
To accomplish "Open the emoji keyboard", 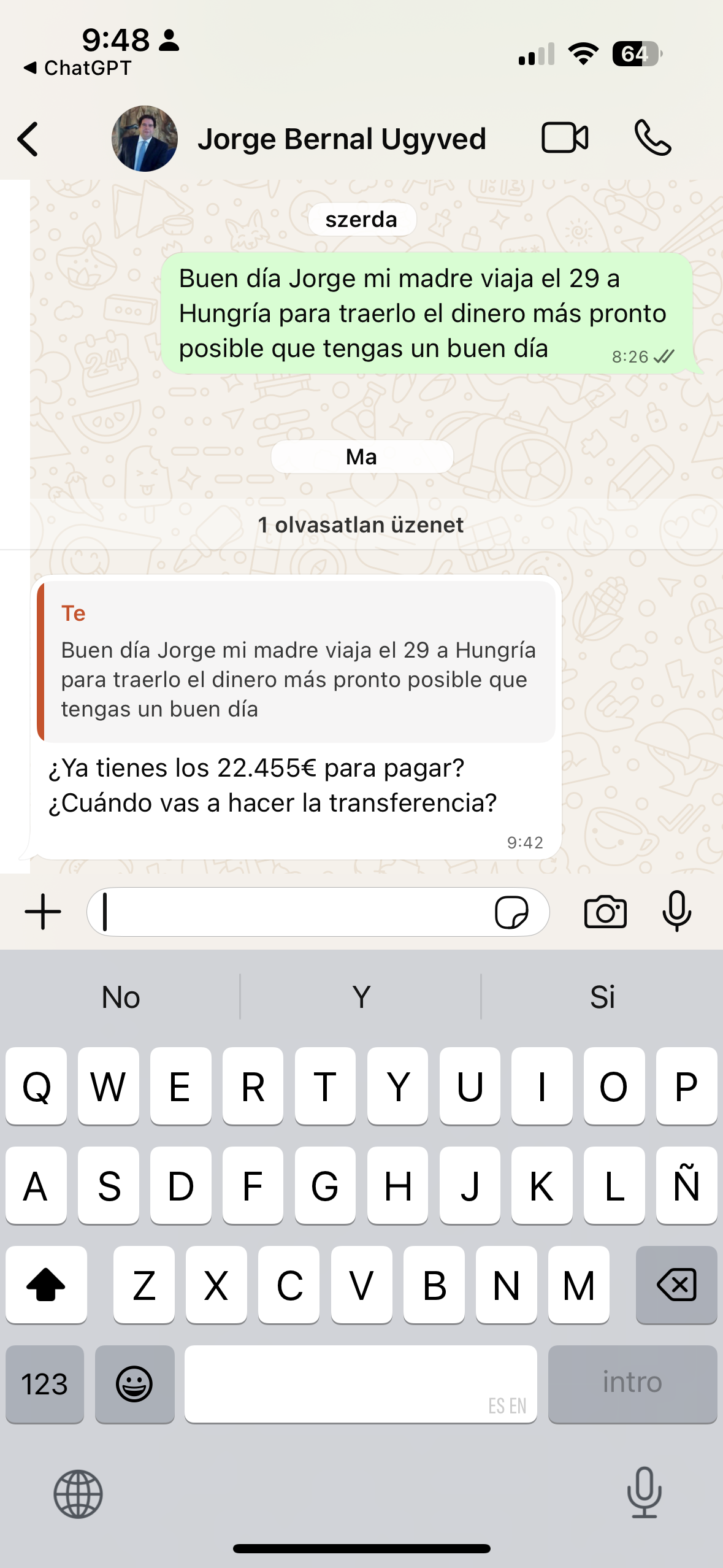I will (x=134, y=1384).
